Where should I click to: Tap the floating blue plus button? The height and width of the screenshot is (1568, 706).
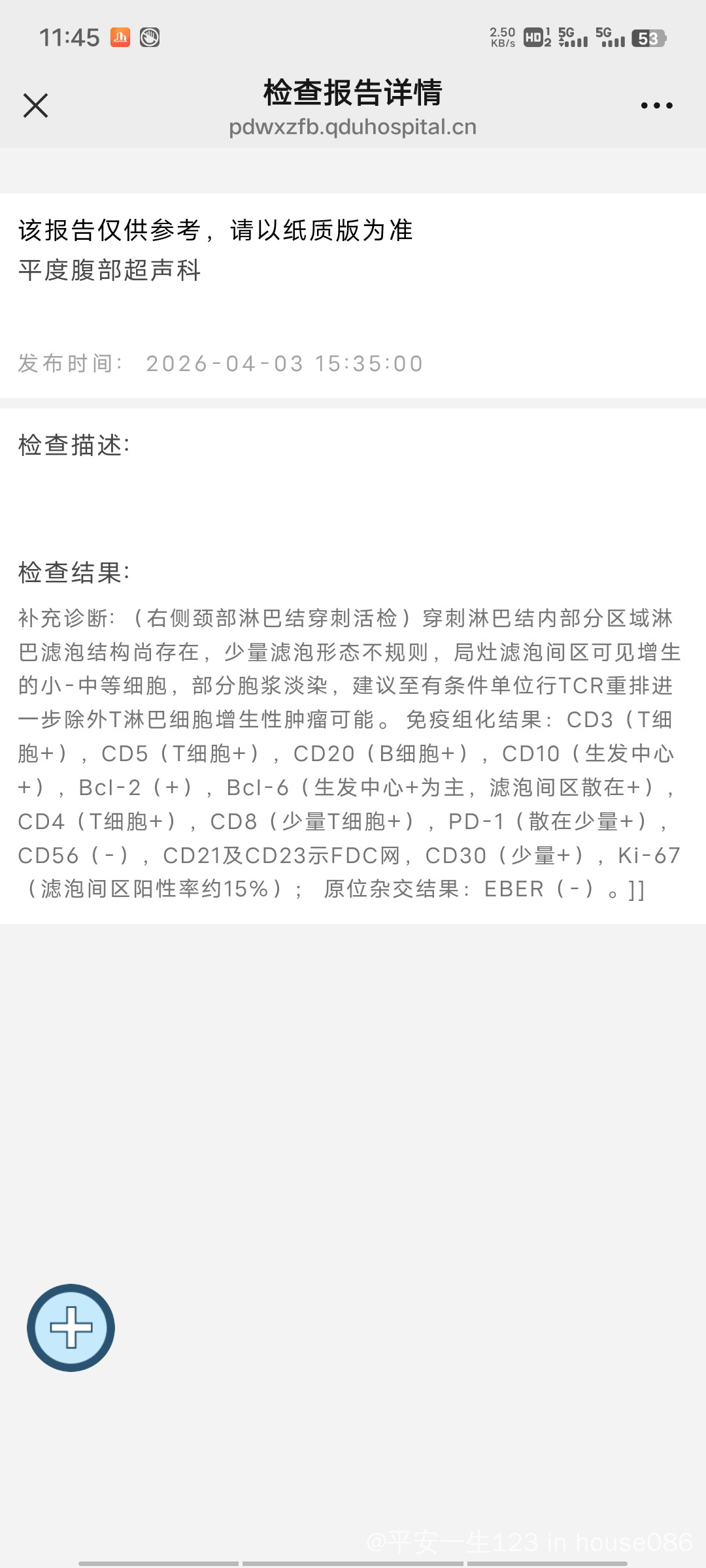pyautogui.click(x=71, y=1328)
